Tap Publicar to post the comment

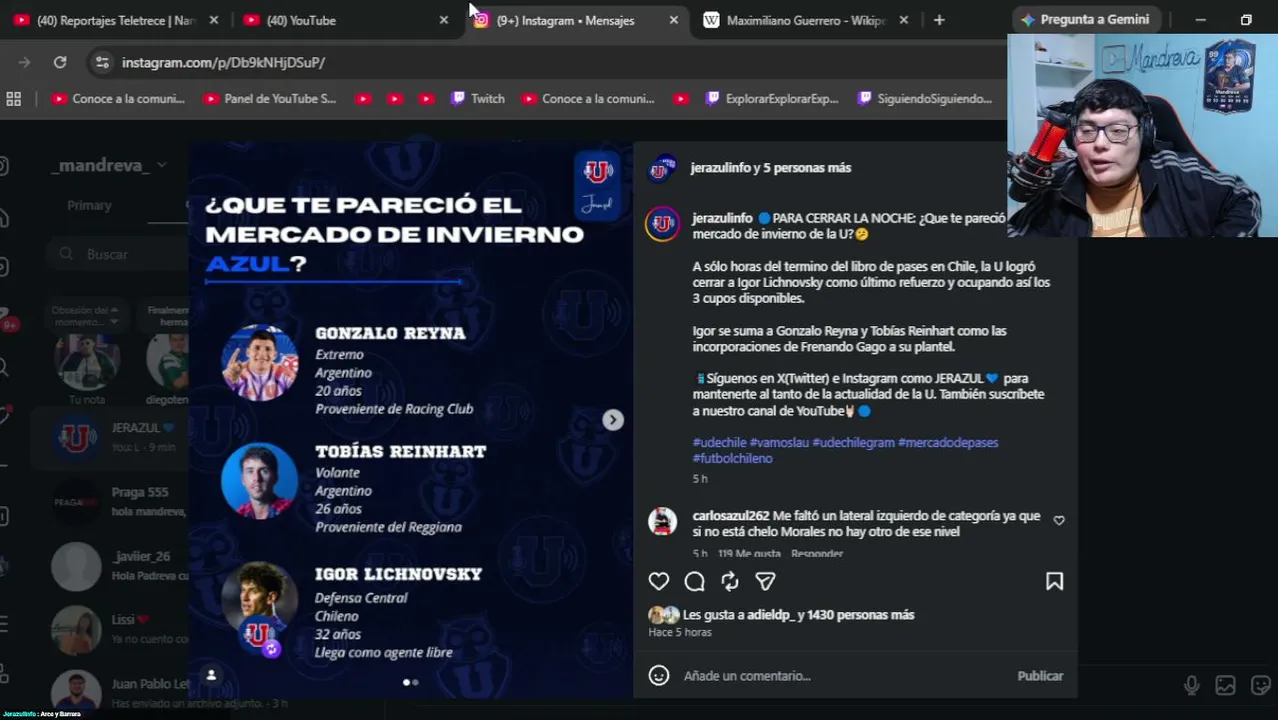click(1040, 676)
